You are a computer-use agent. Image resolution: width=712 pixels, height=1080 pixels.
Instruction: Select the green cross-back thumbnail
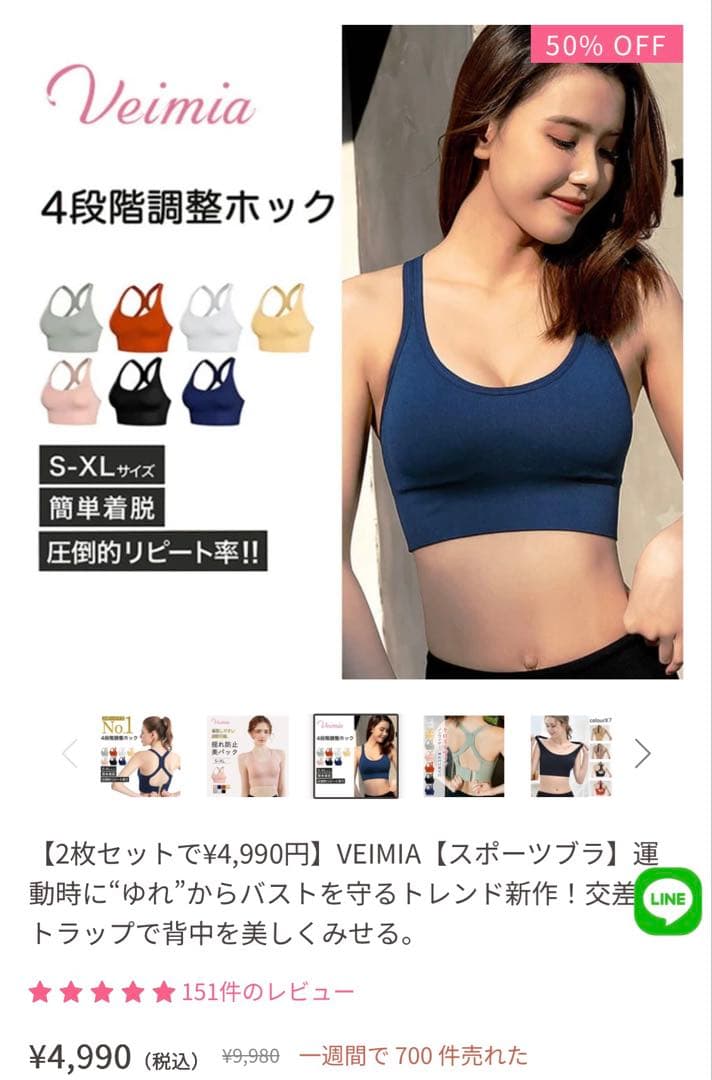463,755
